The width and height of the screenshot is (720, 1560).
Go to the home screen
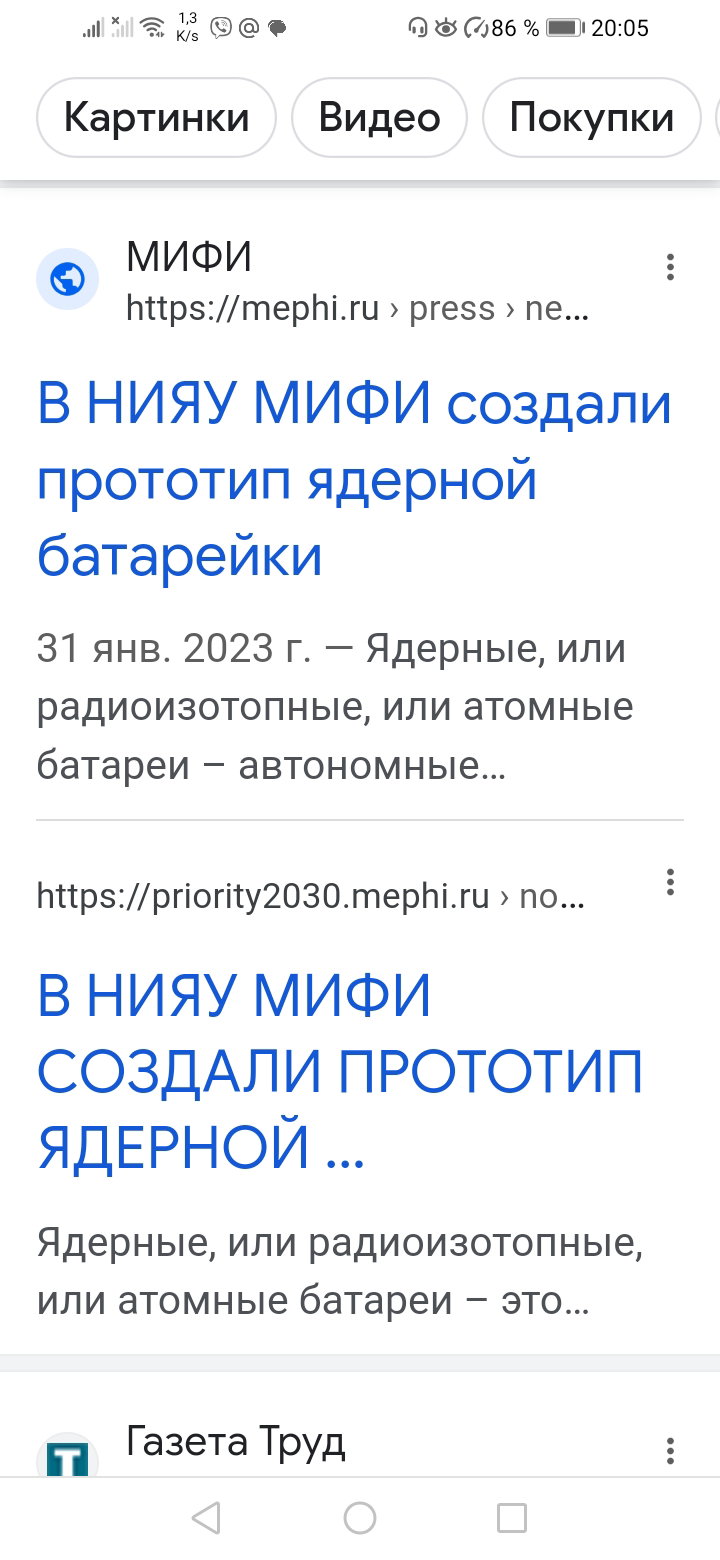pyautogui.click(x=360, y=1518)
